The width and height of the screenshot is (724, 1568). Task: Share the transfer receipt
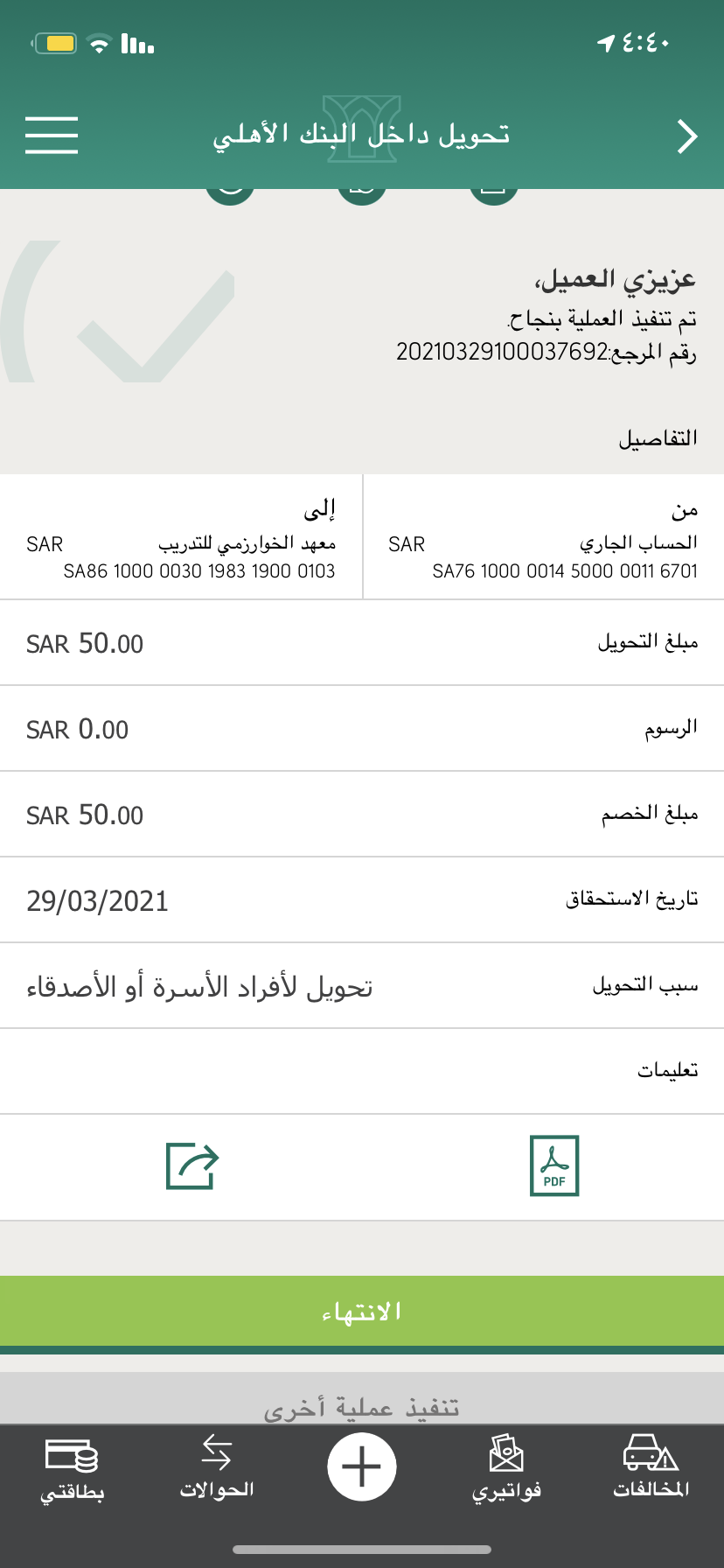point(192,1165)
